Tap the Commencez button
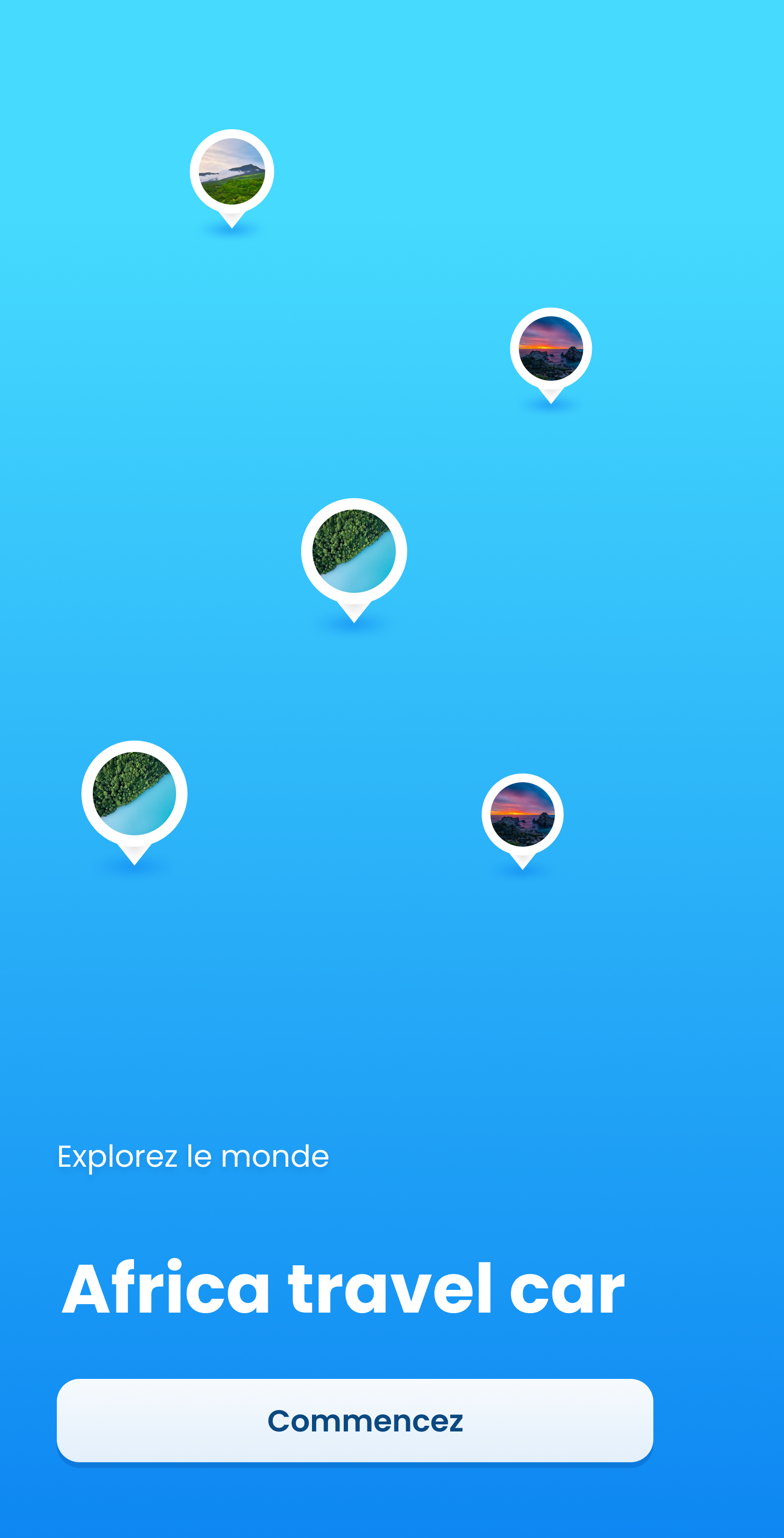Viewport: 784px width, 1538px height. tap(355, 1421)
